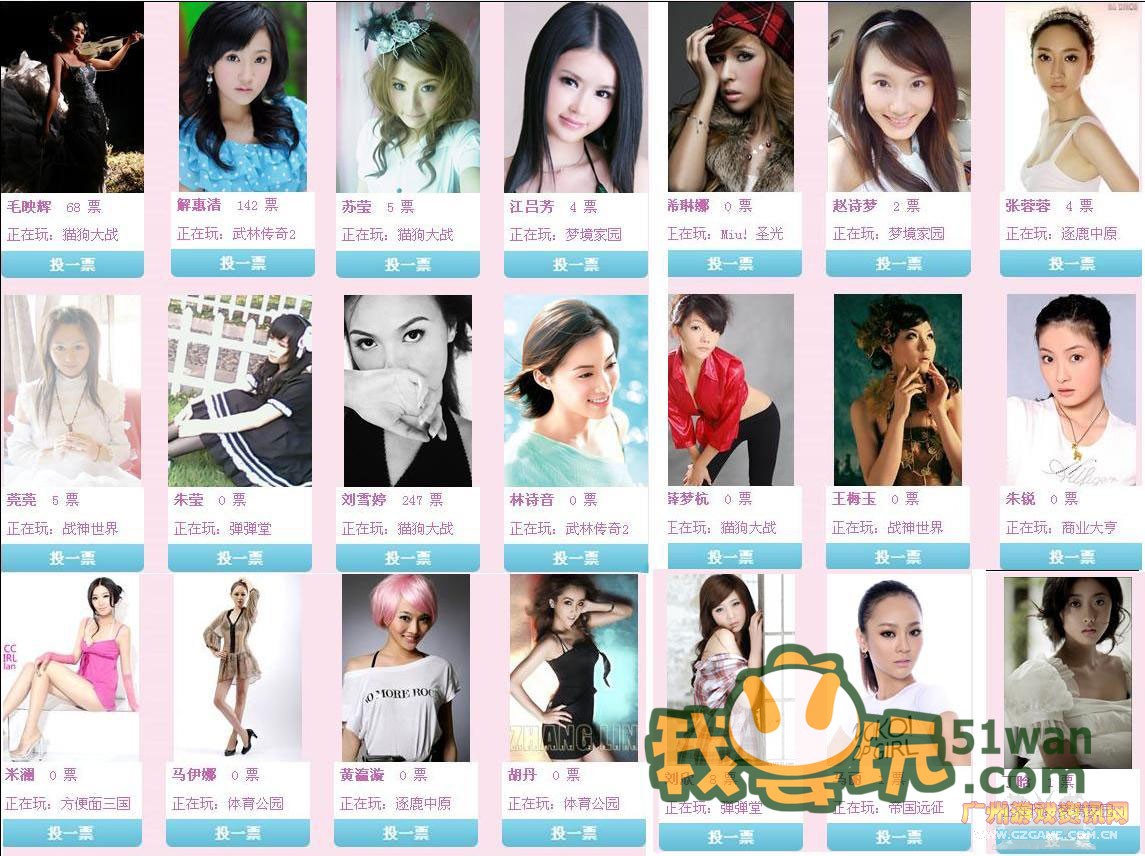Cast a vote for 解惠清
The width and height of the screenshot is (1145, 856).
coord(242,263)
